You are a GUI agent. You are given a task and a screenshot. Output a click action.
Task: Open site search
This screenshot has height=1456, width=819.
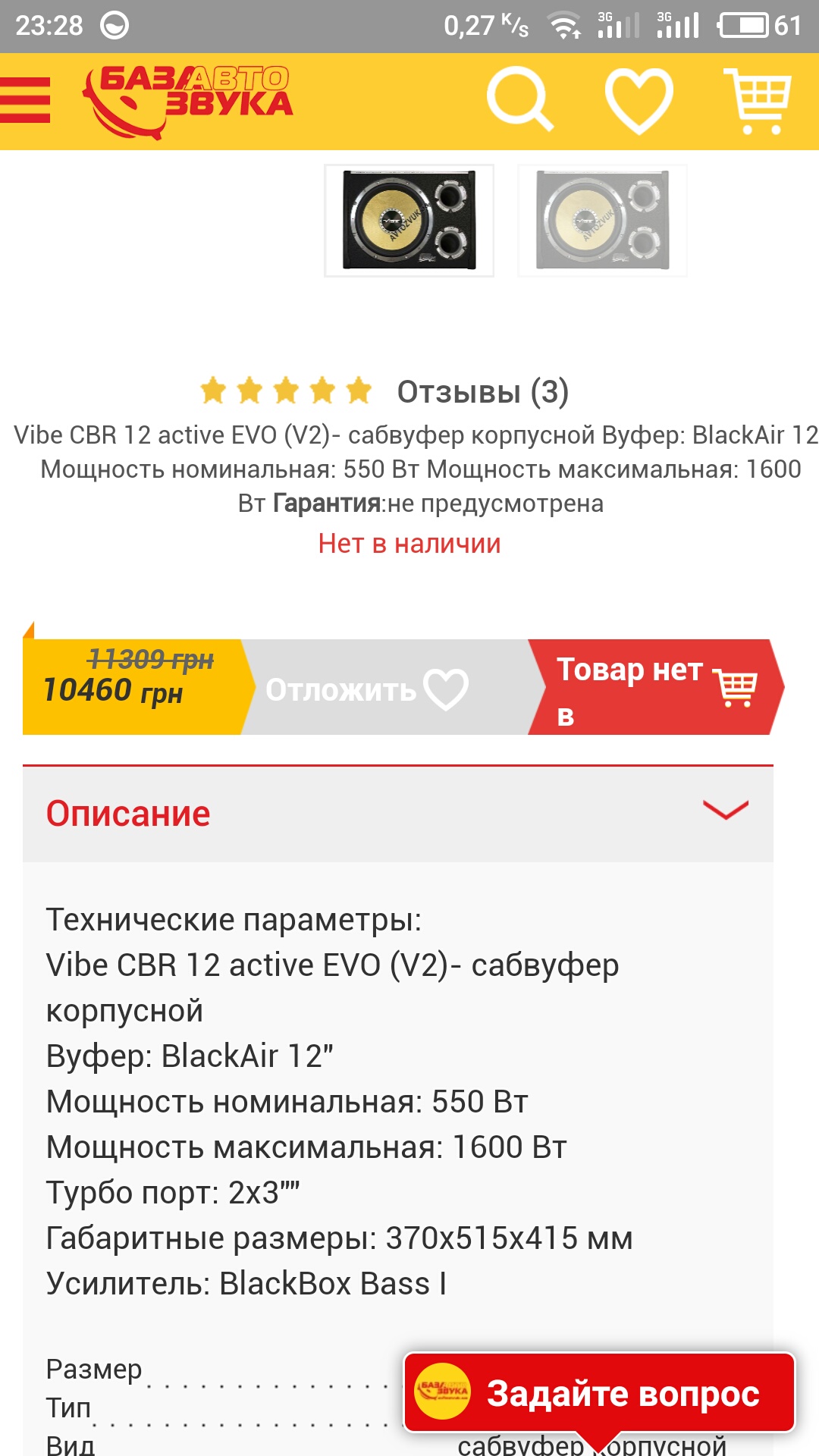[x=519, y=99]
